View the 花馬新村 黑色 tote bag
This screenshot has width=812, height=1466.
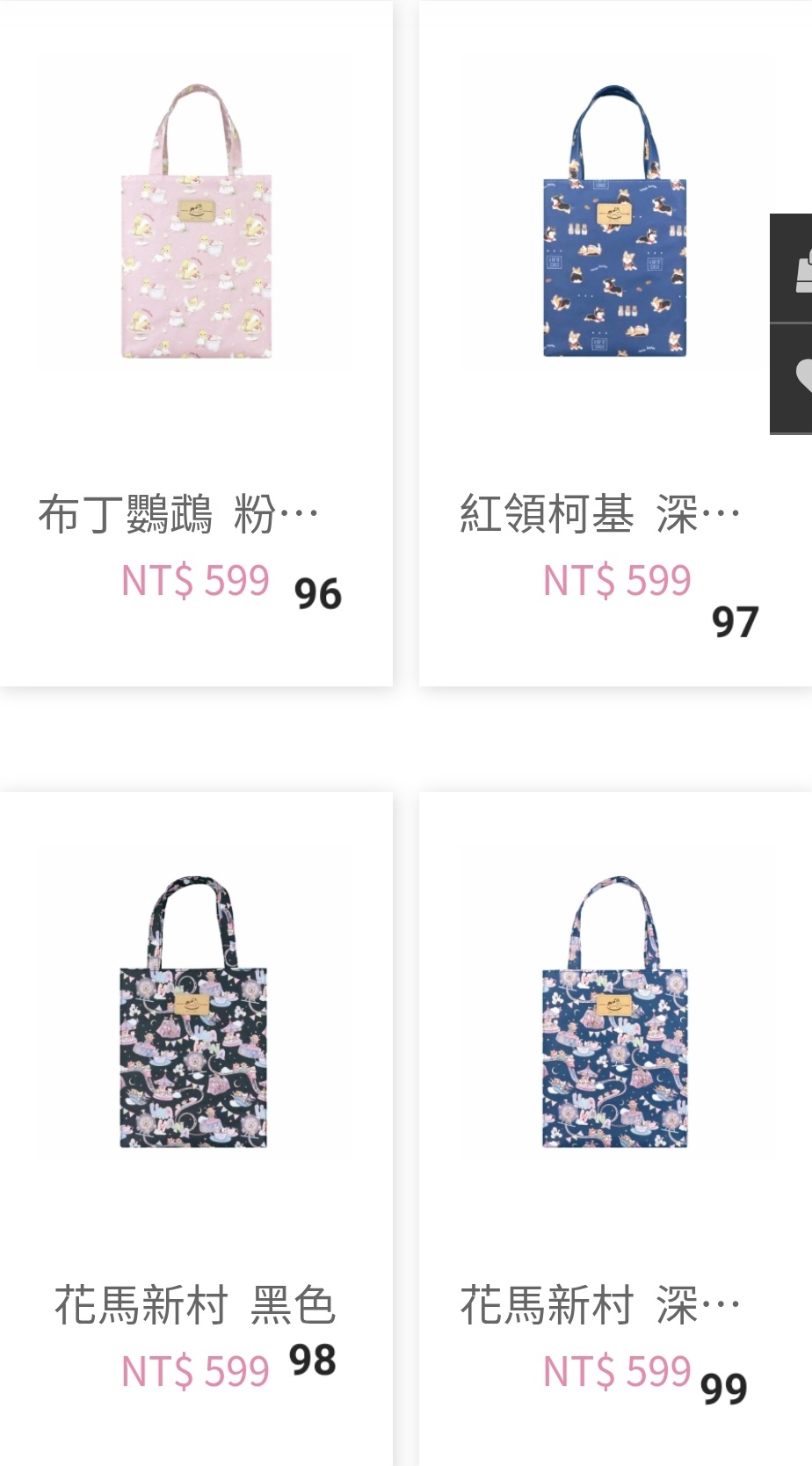click(195, 1129)
